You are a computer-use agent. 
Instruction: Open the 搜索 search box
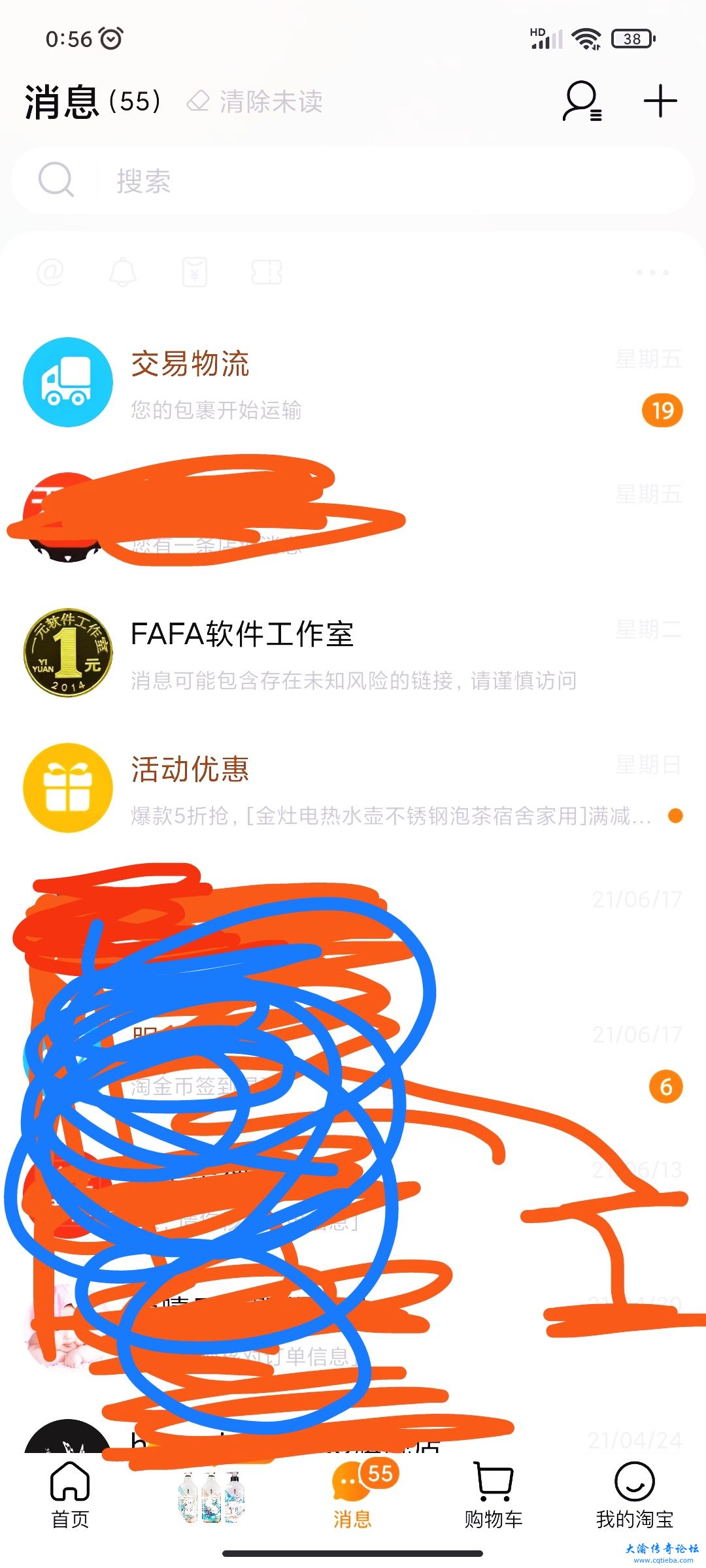(353, 180)
